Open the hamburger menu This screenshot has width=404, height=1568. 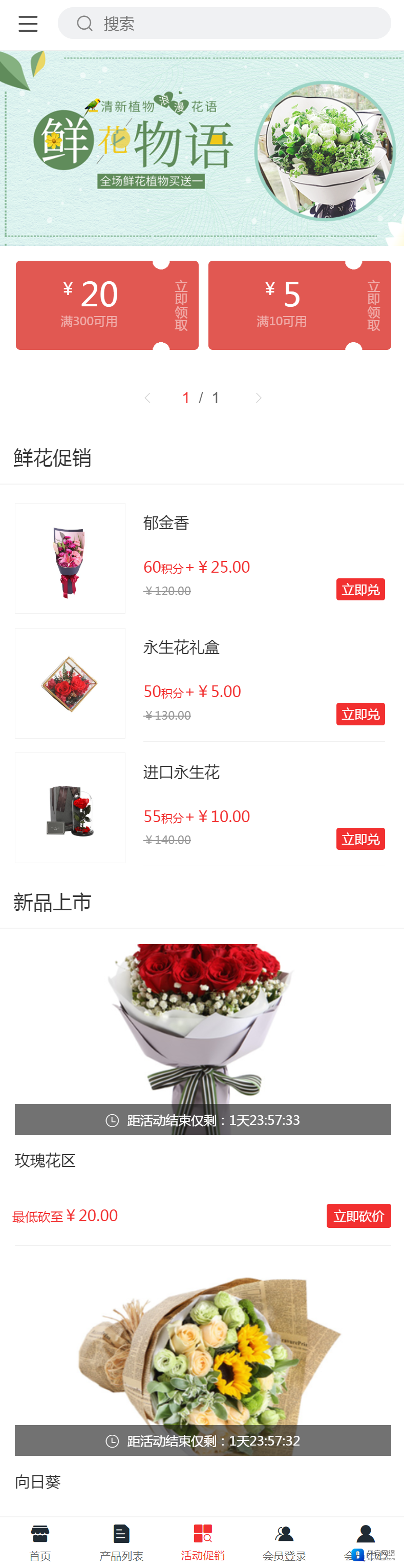pos(28,24)
